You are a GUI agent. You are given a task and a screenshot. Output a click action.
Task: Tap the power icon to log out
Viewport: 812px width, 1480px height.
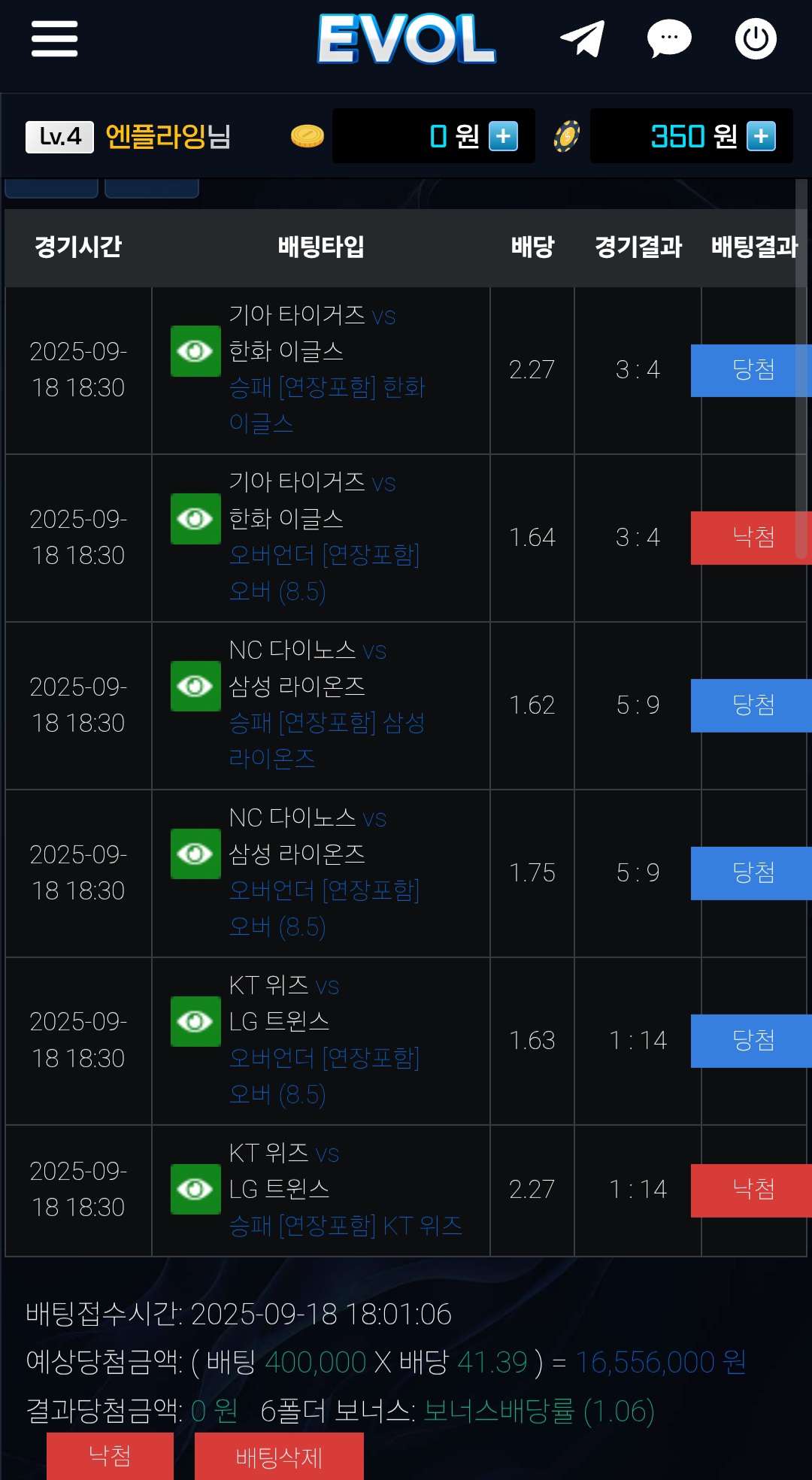tap(755, 39)
